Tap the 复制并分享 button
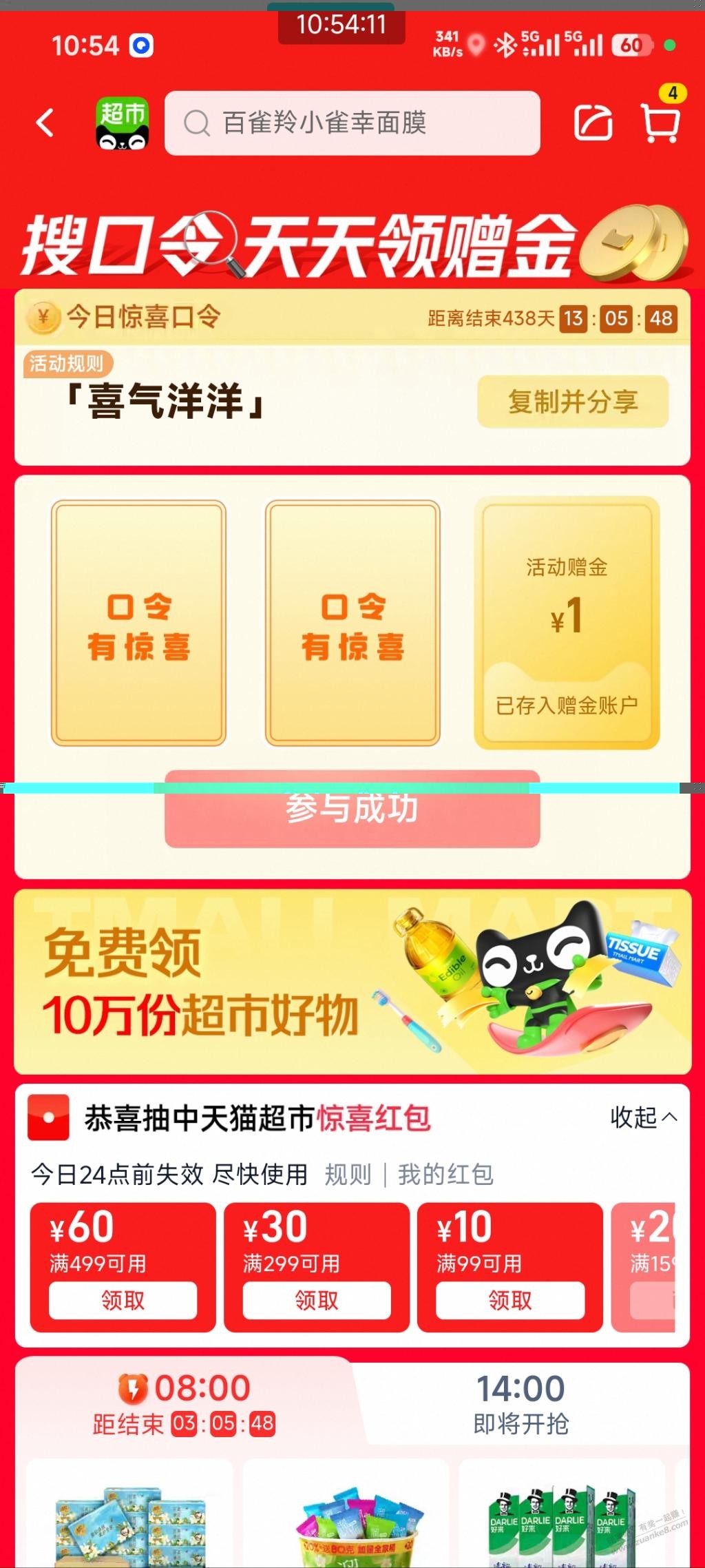This screenshot has height=1568, width=705. click(572, 402)
